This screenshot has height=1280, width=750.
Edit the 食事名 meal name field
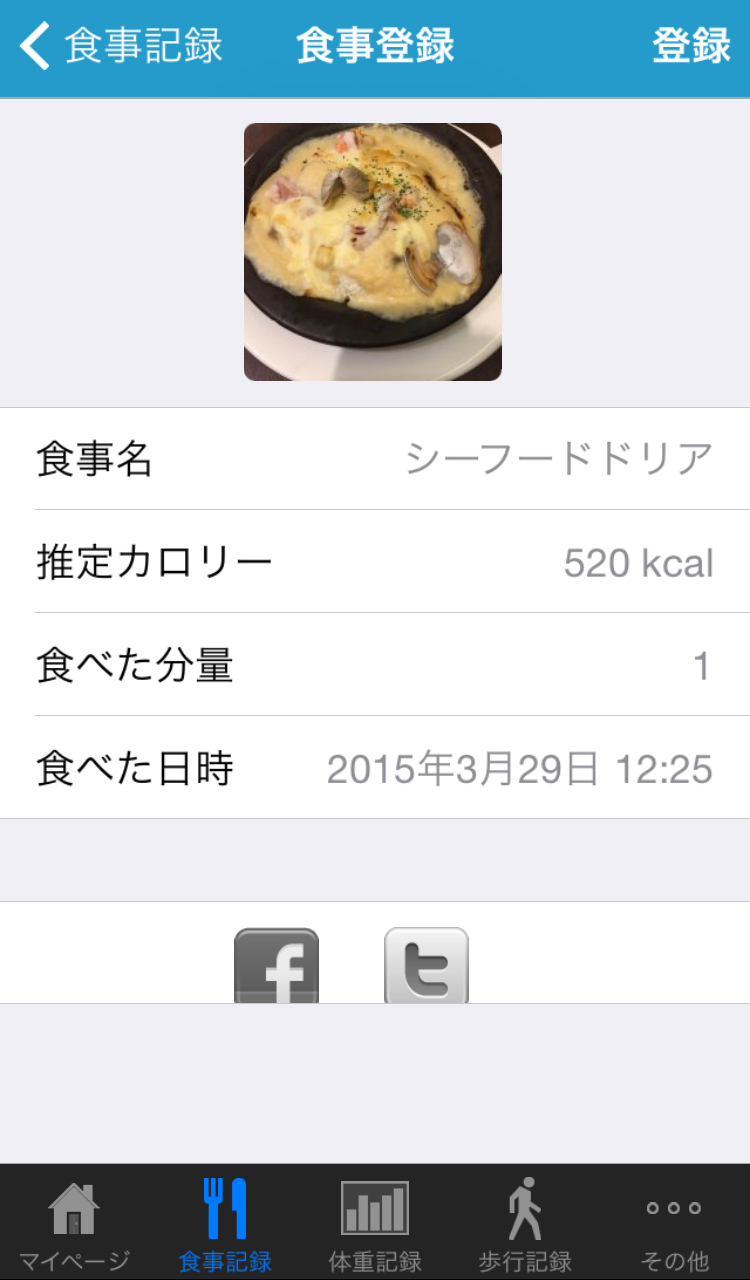(x=558, y=459)
